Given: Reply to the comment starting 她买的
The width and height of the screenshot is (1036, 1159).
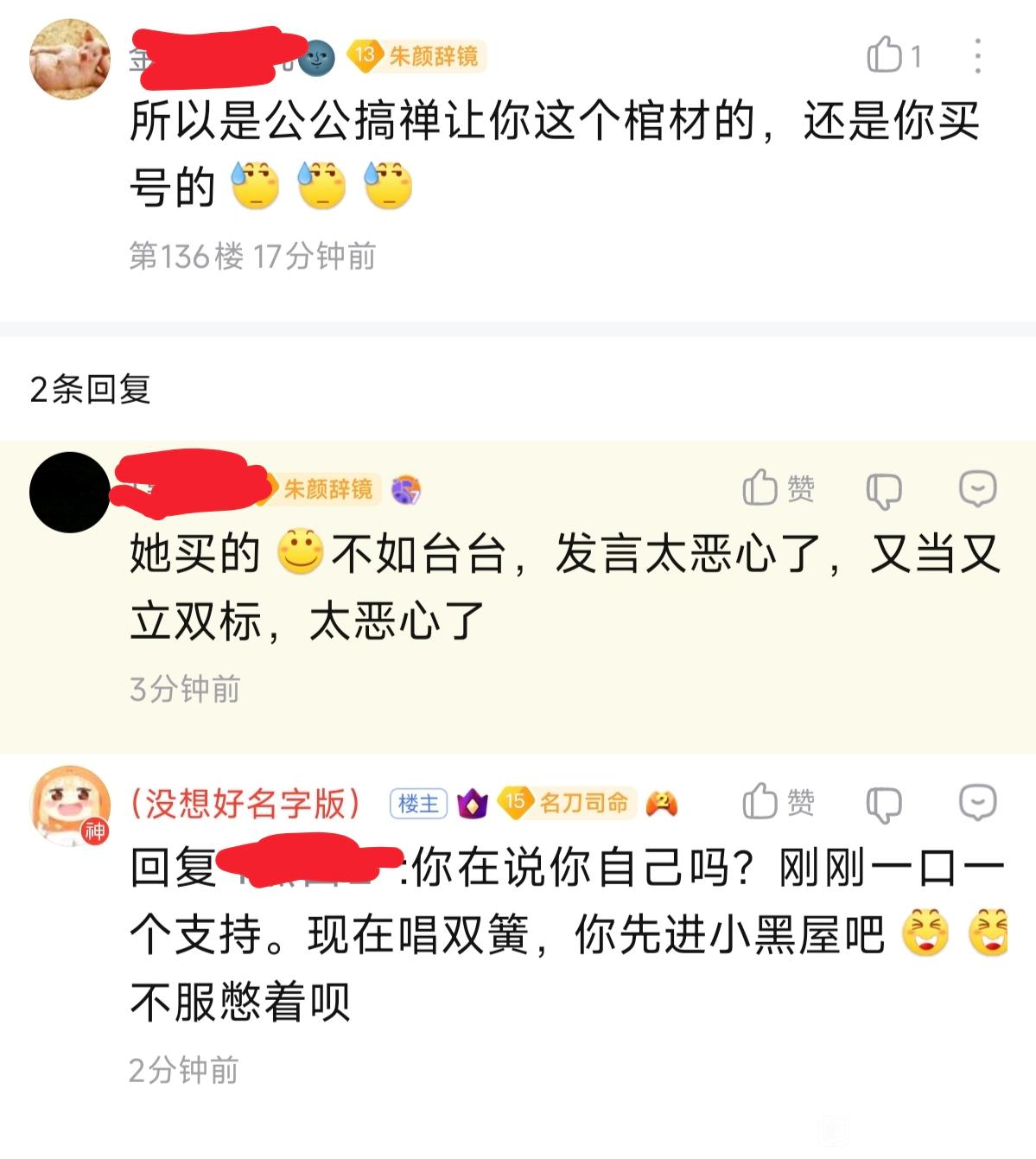Looking at the screenshot, I should click(978, 488).
